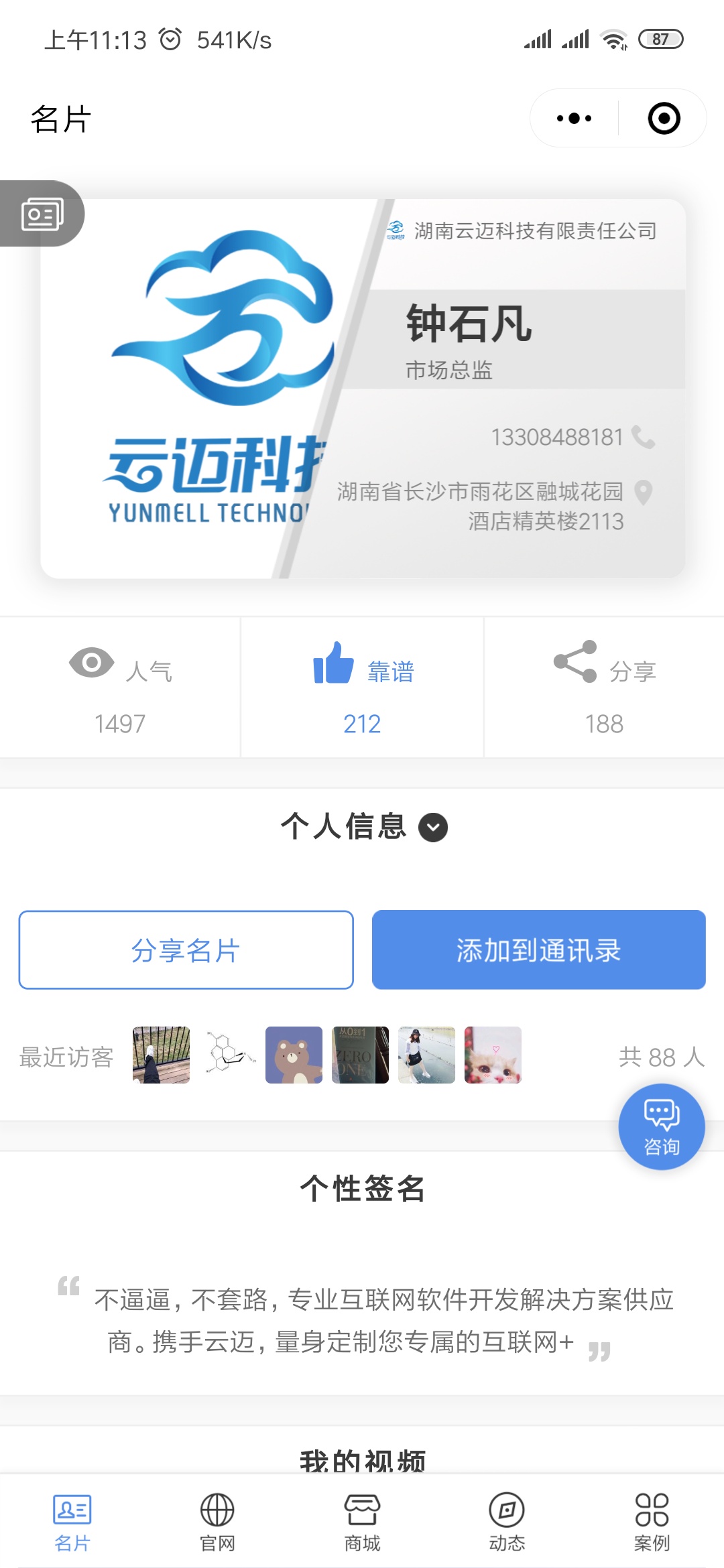Tap the 分享 share icon

575,662
